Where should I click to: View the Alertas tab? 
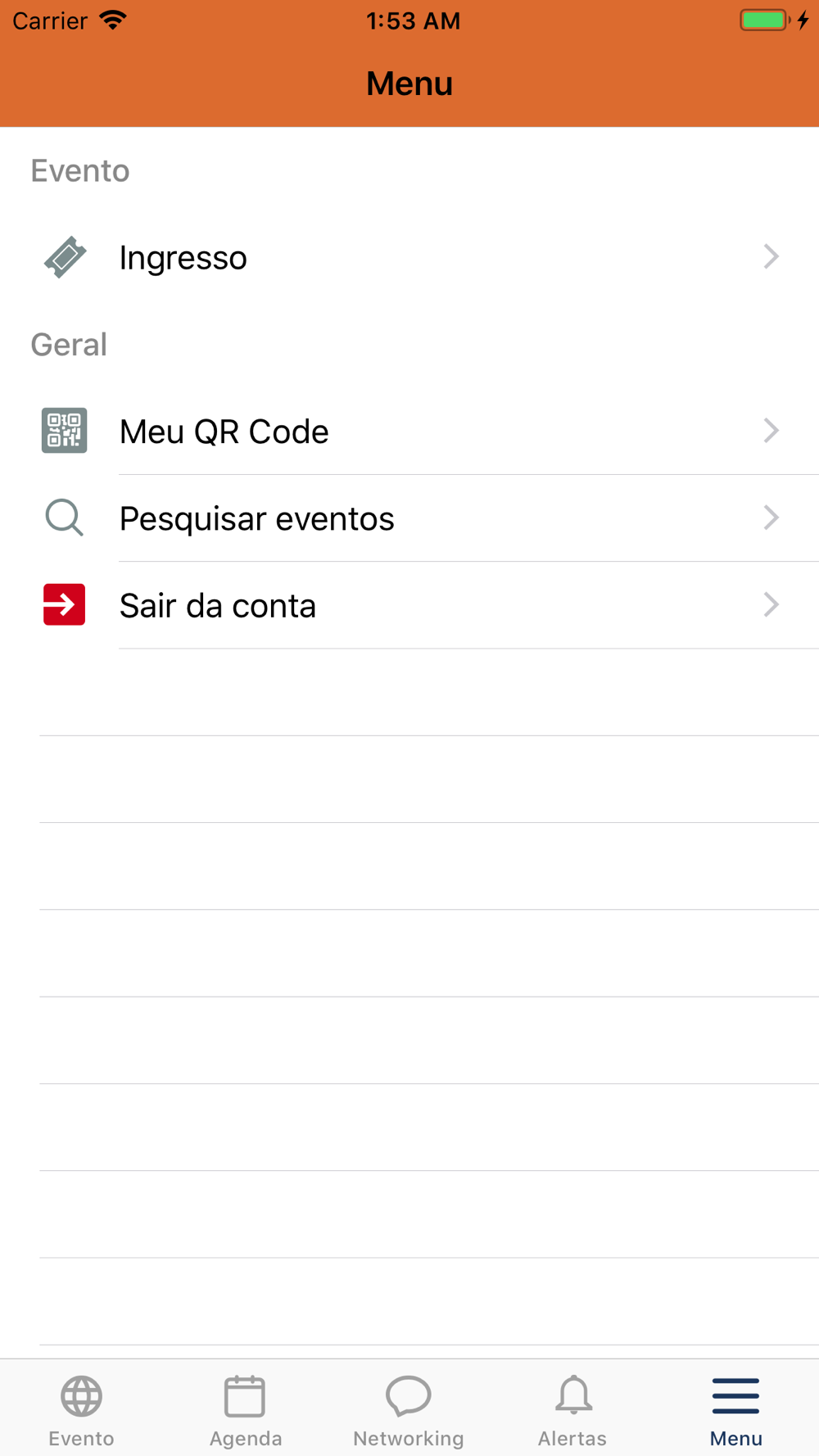[x=572, y=1410]
